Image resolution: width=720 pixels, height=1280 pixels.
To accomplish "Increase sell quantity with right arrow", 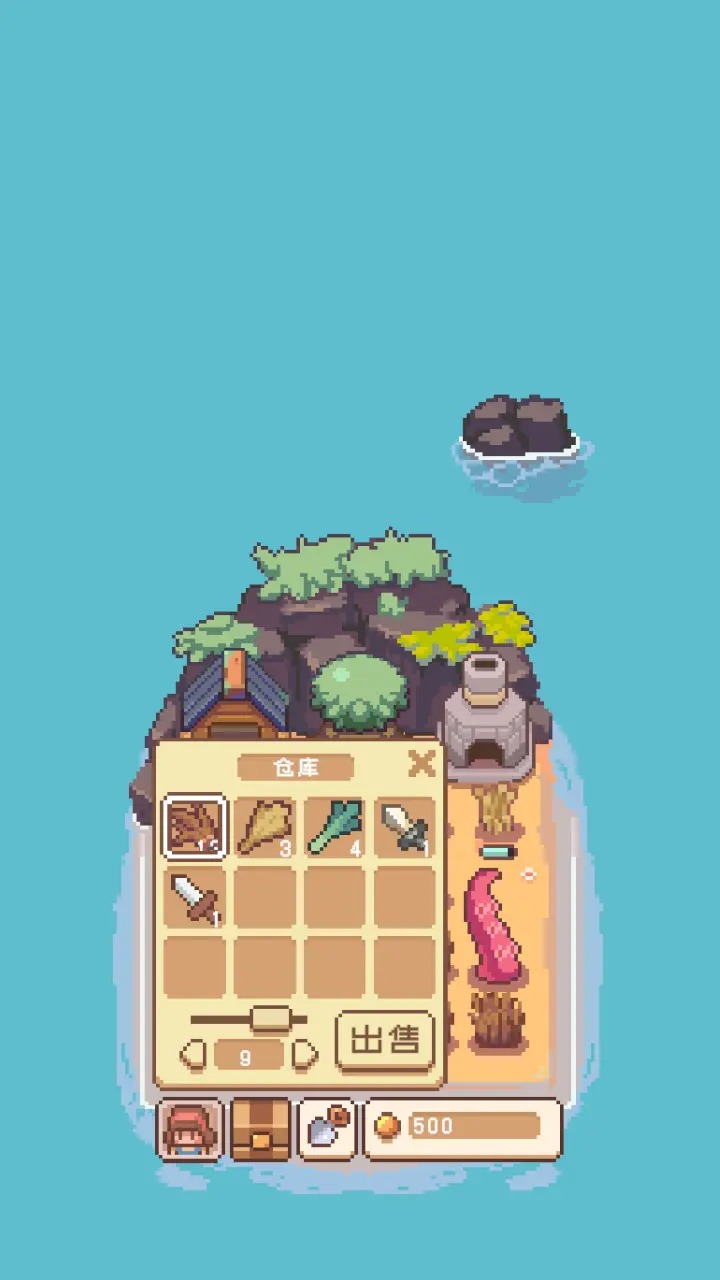I will tap(305, 1054).
